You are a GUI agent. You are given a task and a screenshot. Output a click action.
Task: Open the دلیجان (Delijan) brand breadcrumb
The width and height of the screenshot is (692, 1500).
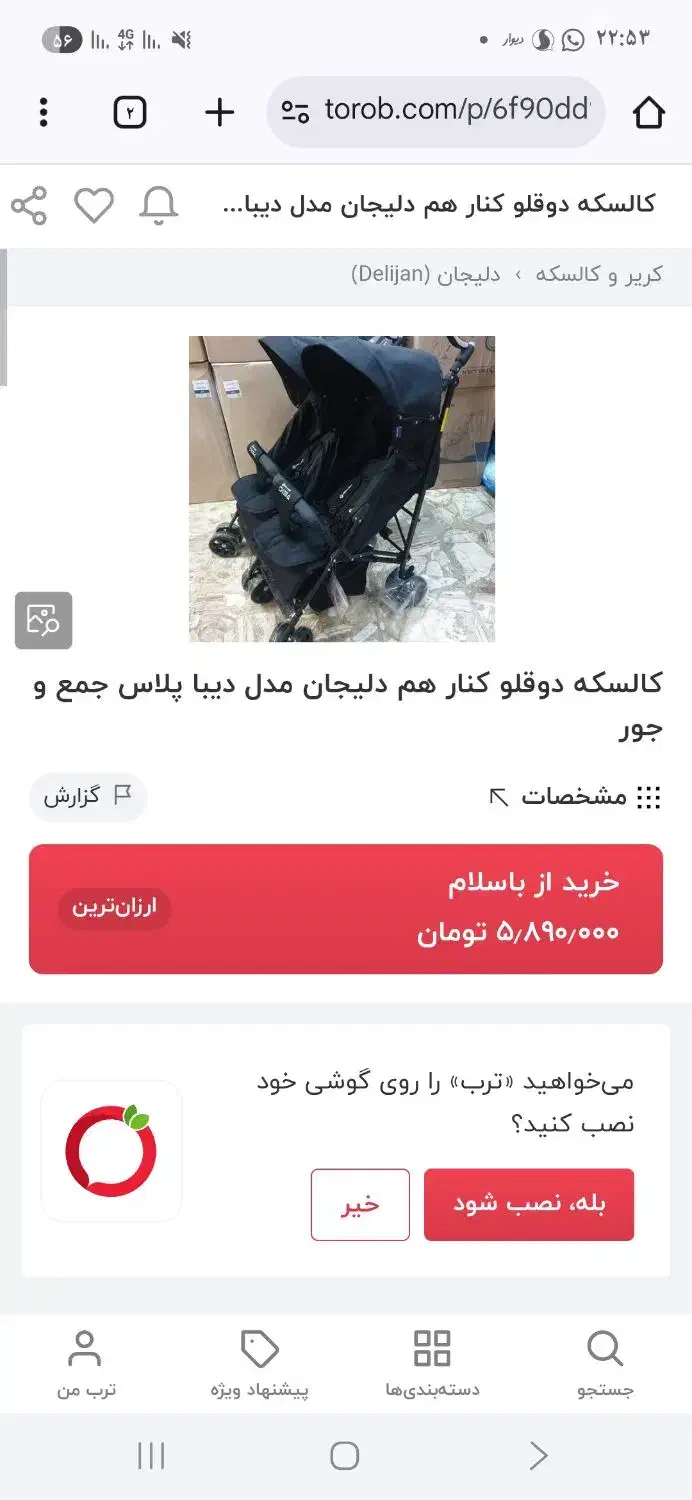click(x=426, y=274)
